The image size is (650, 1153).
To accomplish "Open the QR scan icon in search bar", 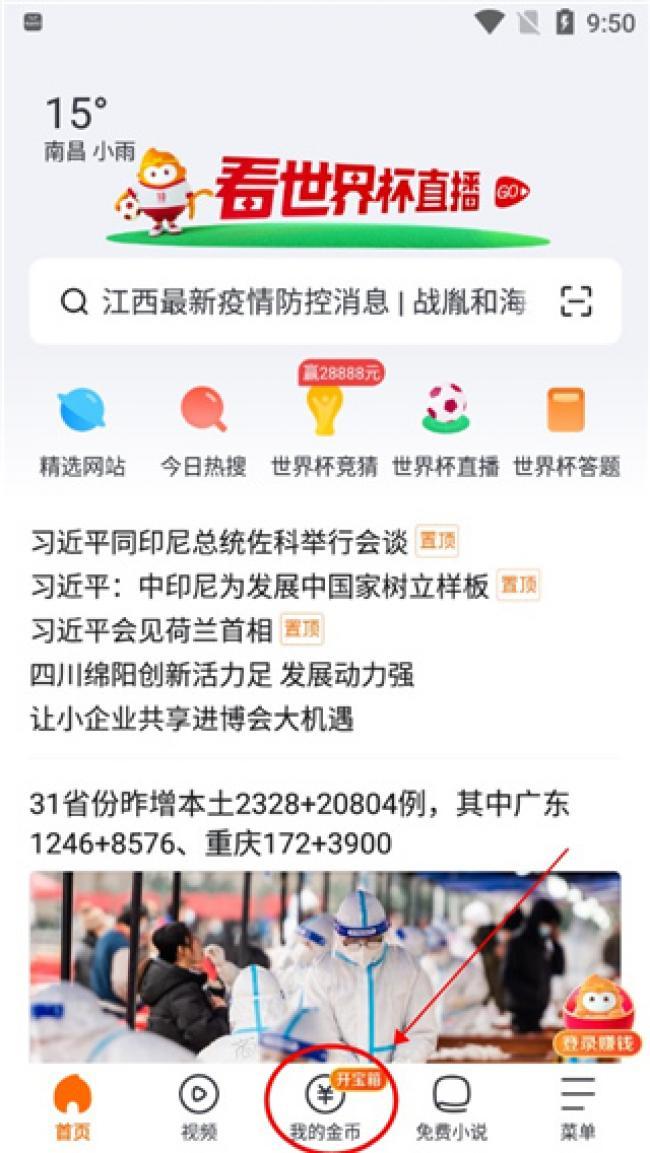I will pyautogui.click(x=576, y=301).
